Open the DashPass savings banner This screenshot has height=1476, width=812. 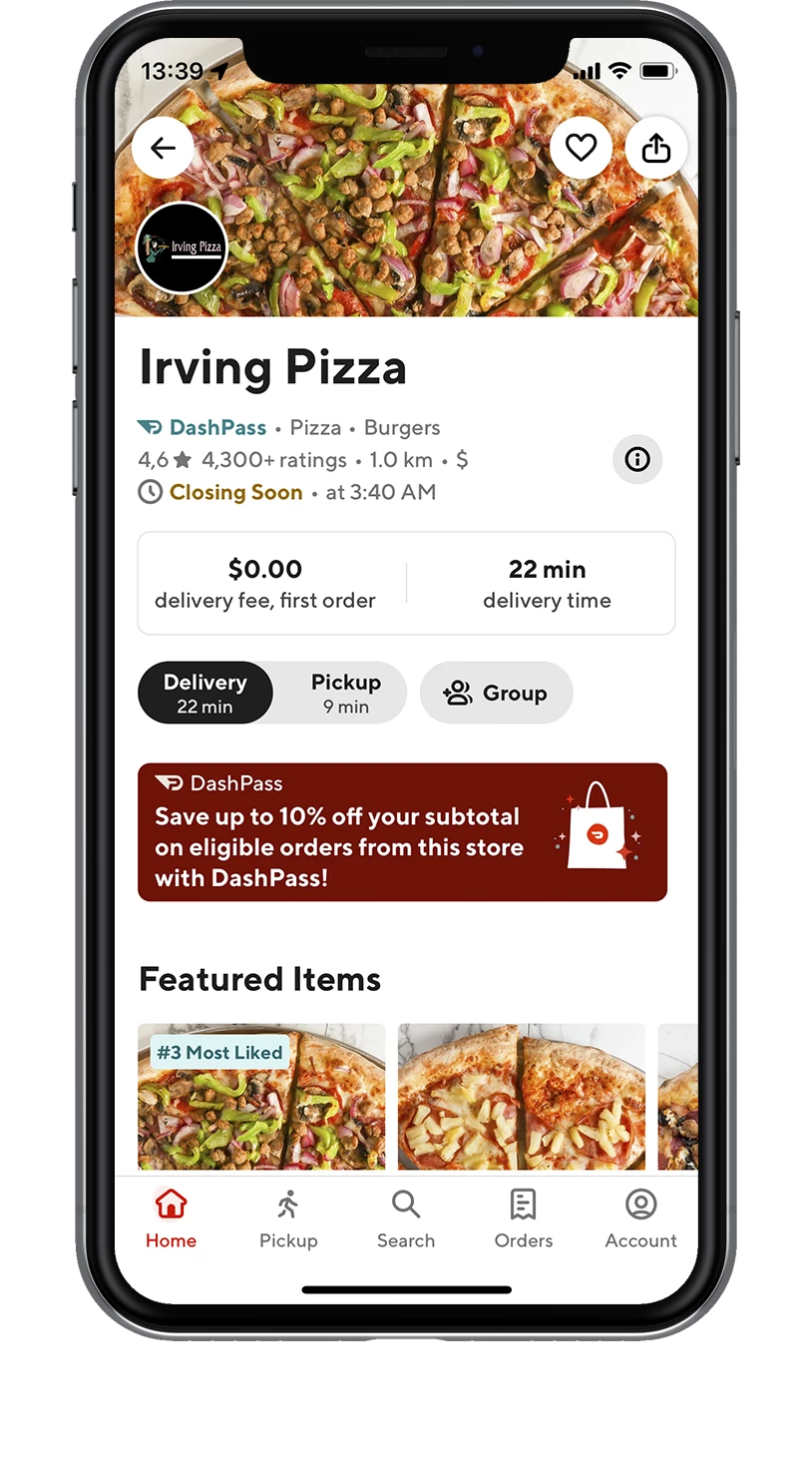point(402,832)
